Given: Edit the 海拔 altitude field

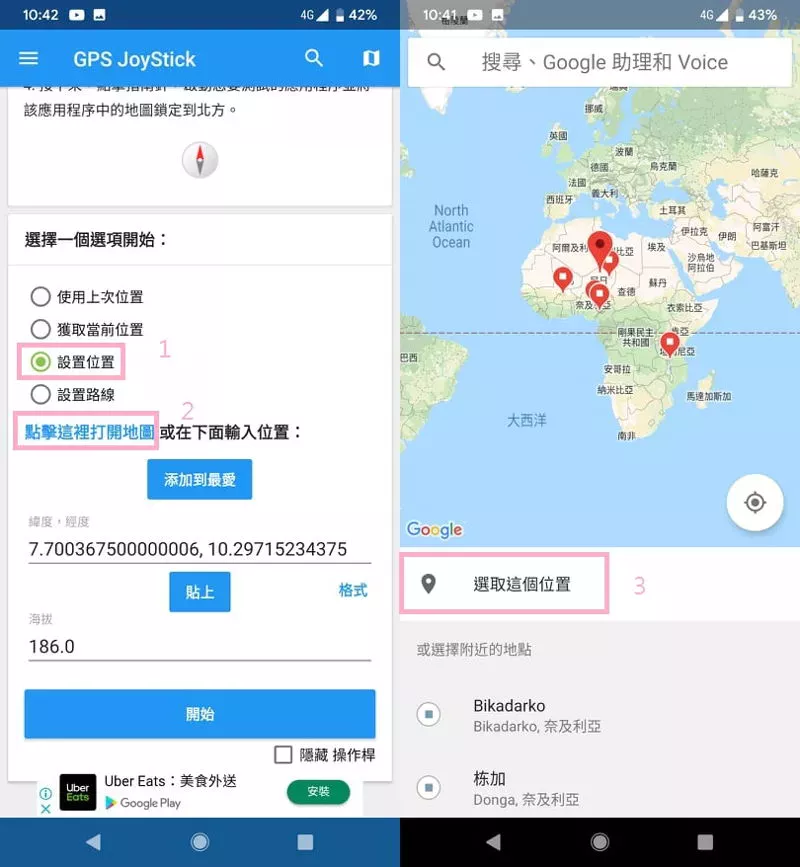Looking at the screenshot, I should click(199, 646).
